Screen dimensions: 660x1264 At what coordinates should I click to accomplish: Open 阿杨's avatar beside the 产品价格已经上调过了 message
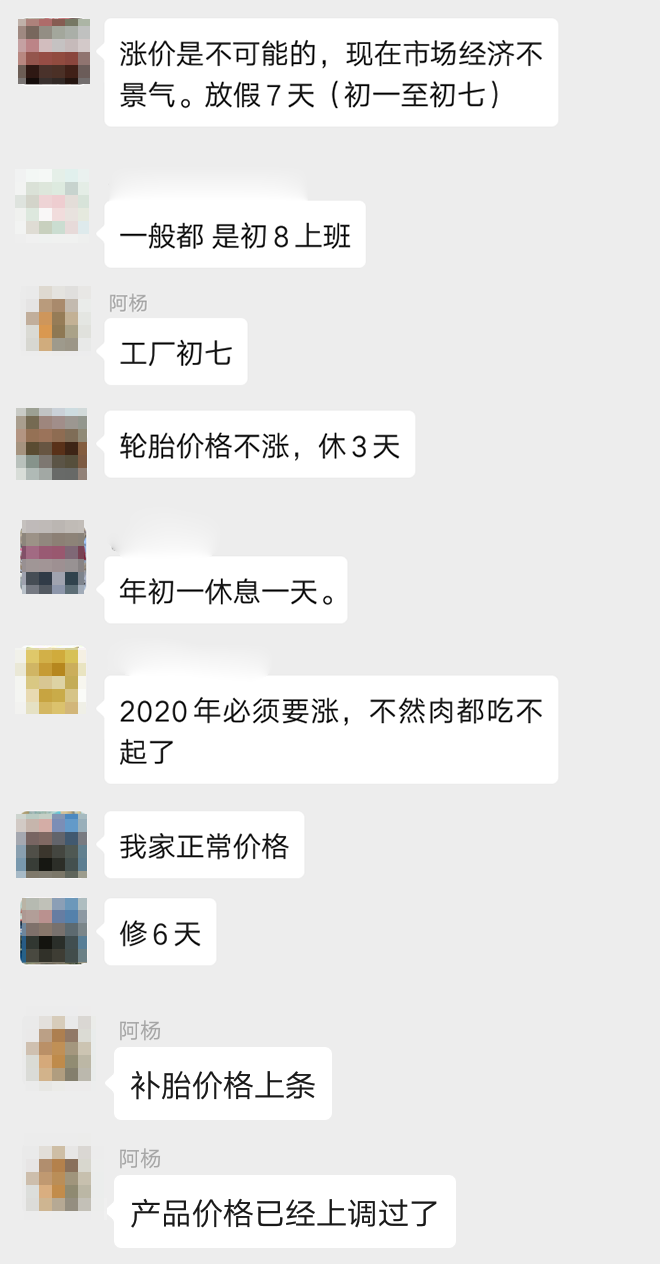pos(58,1178)
